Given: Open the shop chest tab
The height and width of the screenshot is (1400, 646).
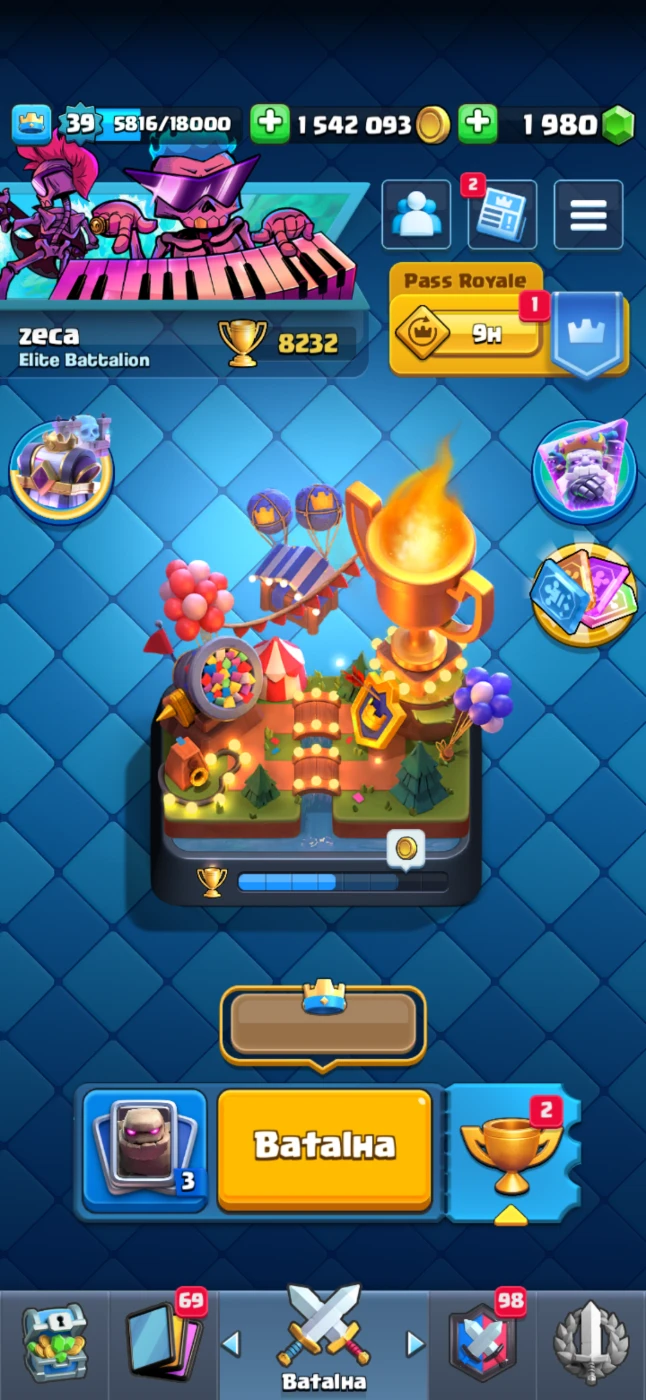Looking at the screenshot, I should pos(54,1342).
